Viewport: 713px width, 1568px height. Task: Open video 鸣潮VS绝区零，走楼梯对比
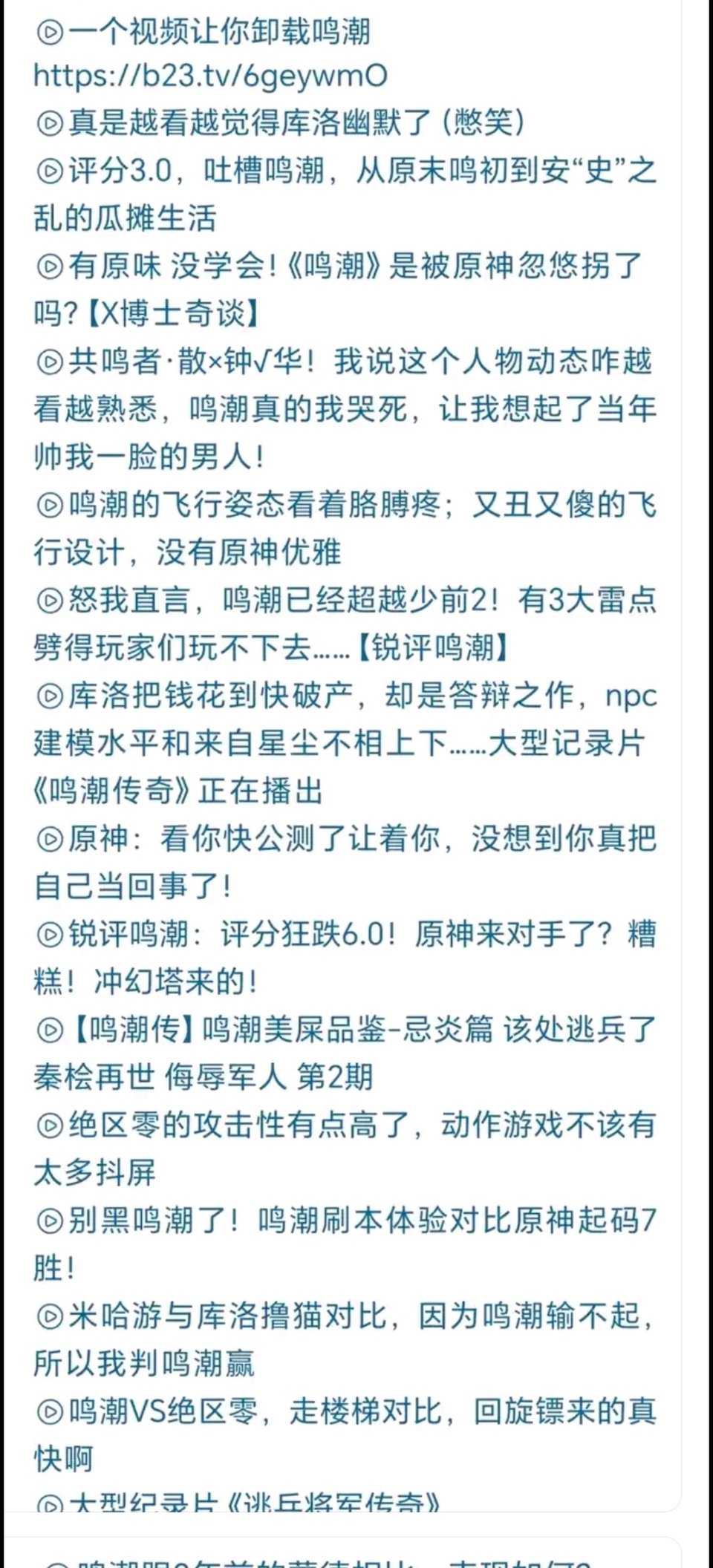tap(345, 1434)
